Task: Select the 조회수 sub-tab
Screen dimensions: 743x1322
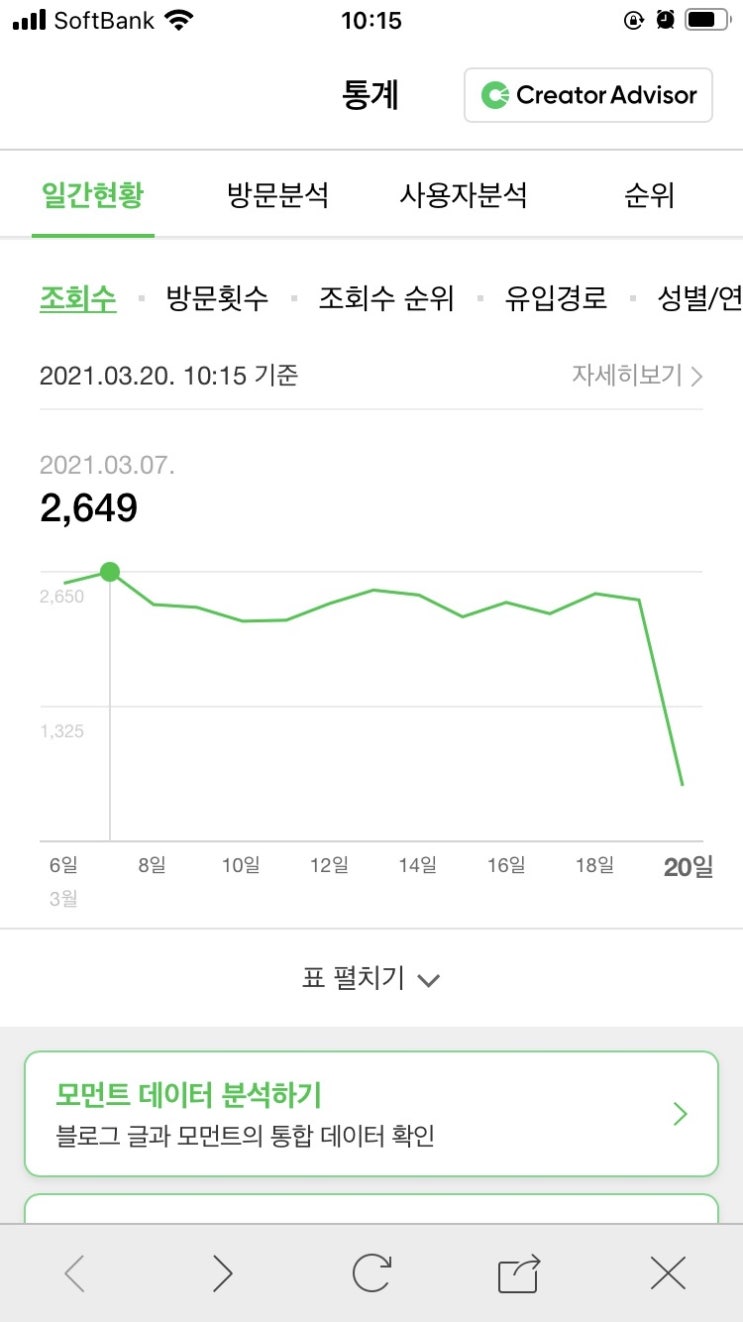Action: (78, 298)
